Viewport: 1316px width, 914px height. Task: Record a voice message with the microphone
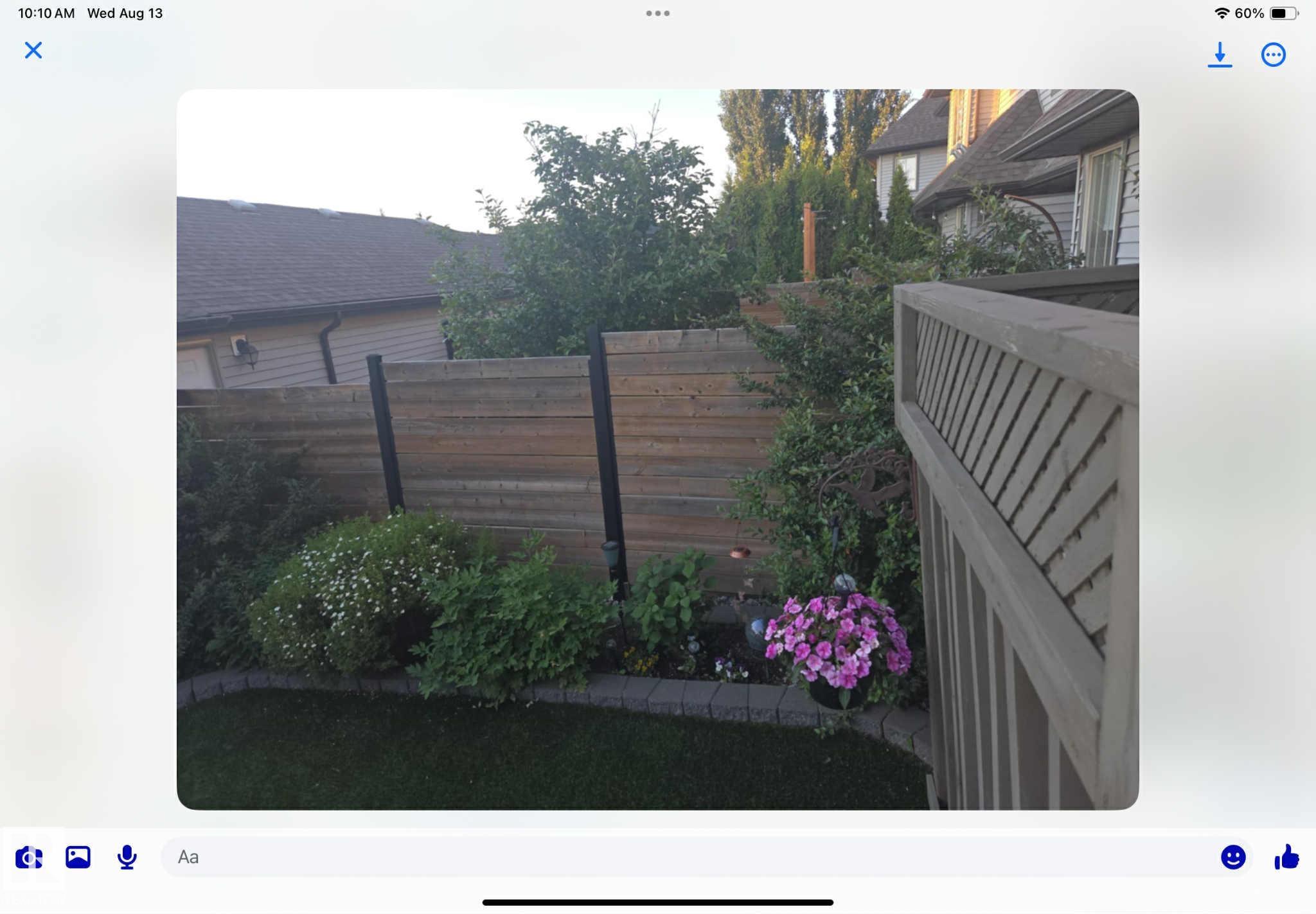[127, 857]
